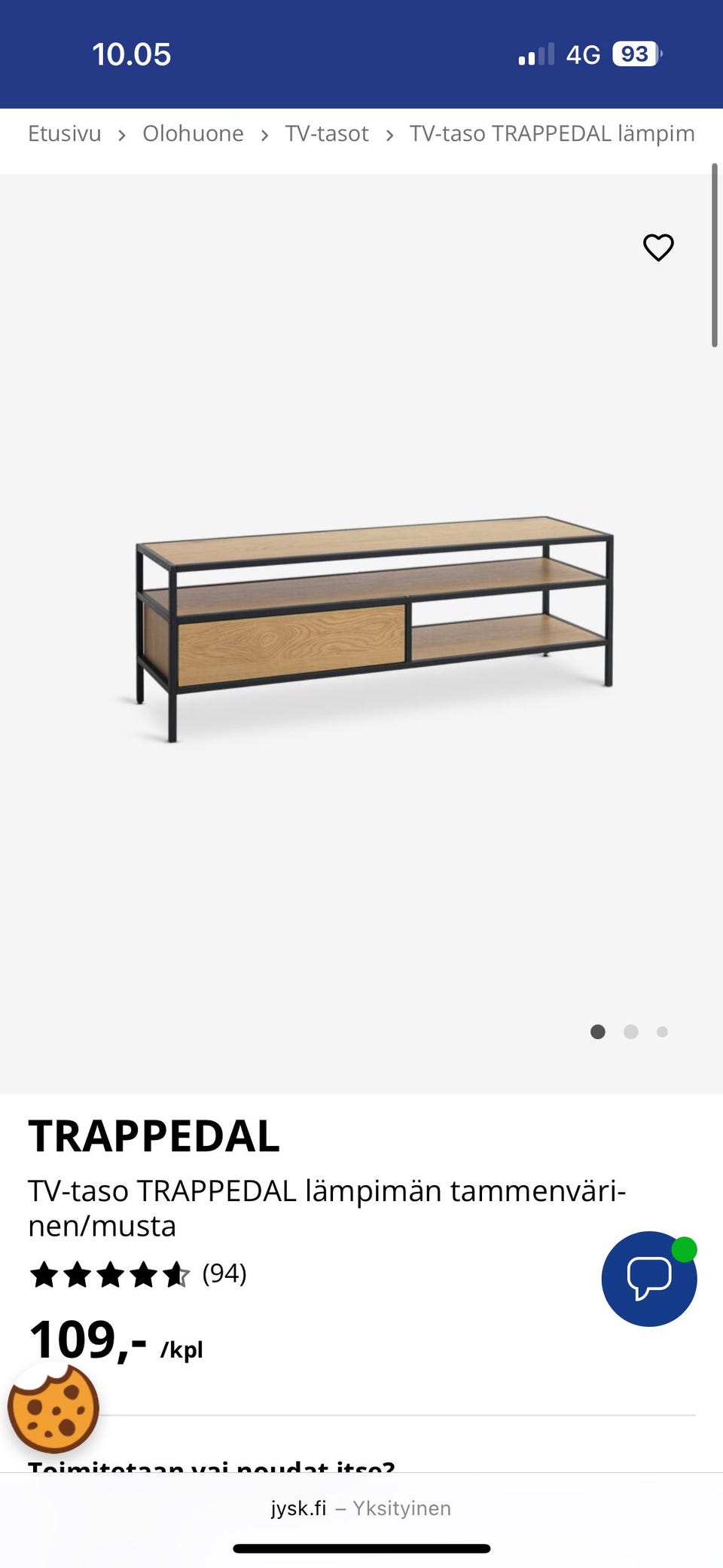The height and width of the screenshot is (1568, 723).
Task: Tap the jysk.fi address bar
Action: pyautogui.click(x=361, y=1508)
